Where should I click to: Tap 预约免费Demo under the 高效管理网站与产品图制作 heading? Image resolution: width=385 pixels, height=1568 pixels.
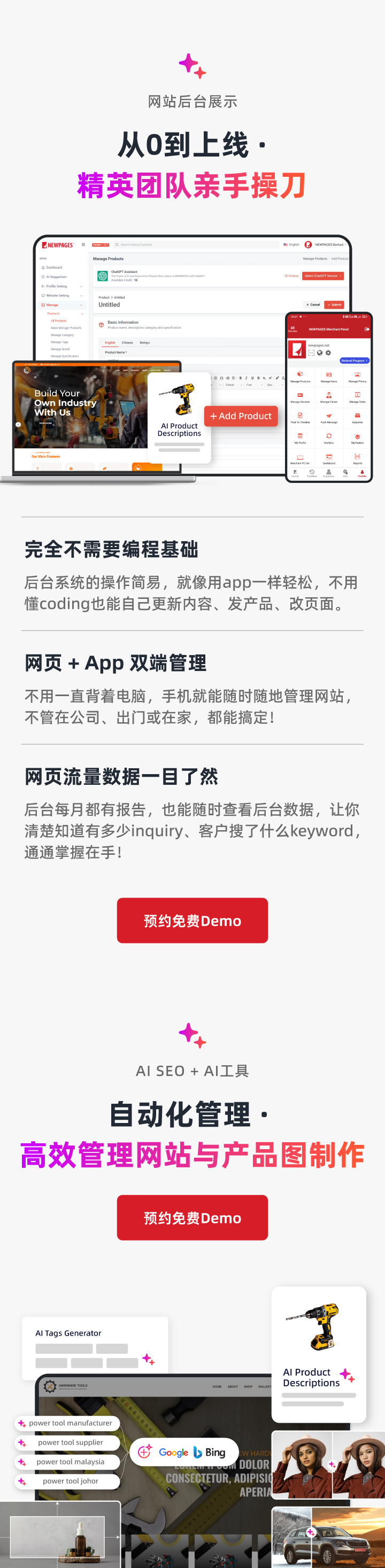(x=192, y=1218)
